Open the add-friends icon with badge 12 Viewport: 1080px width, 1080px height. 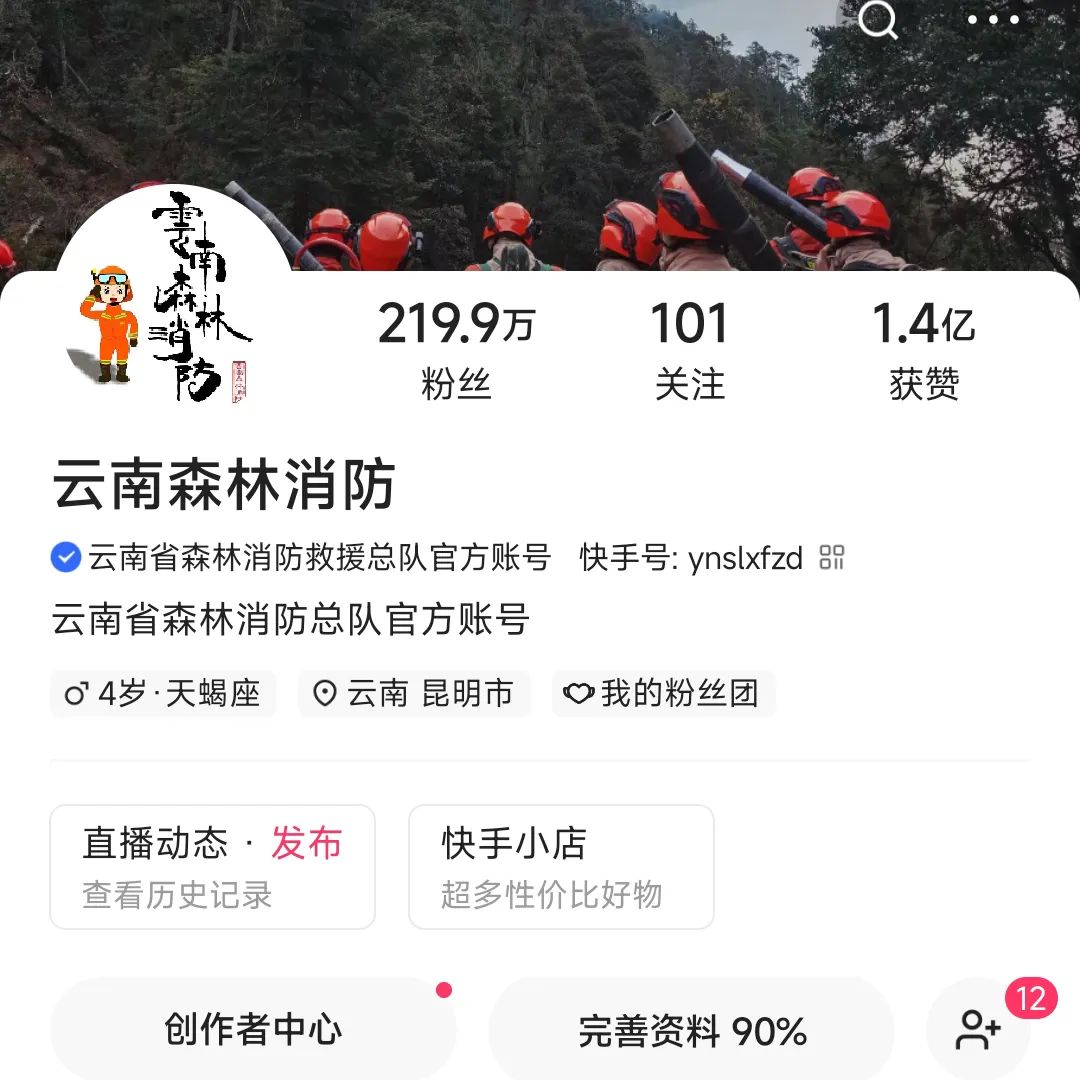(978, 1030)
